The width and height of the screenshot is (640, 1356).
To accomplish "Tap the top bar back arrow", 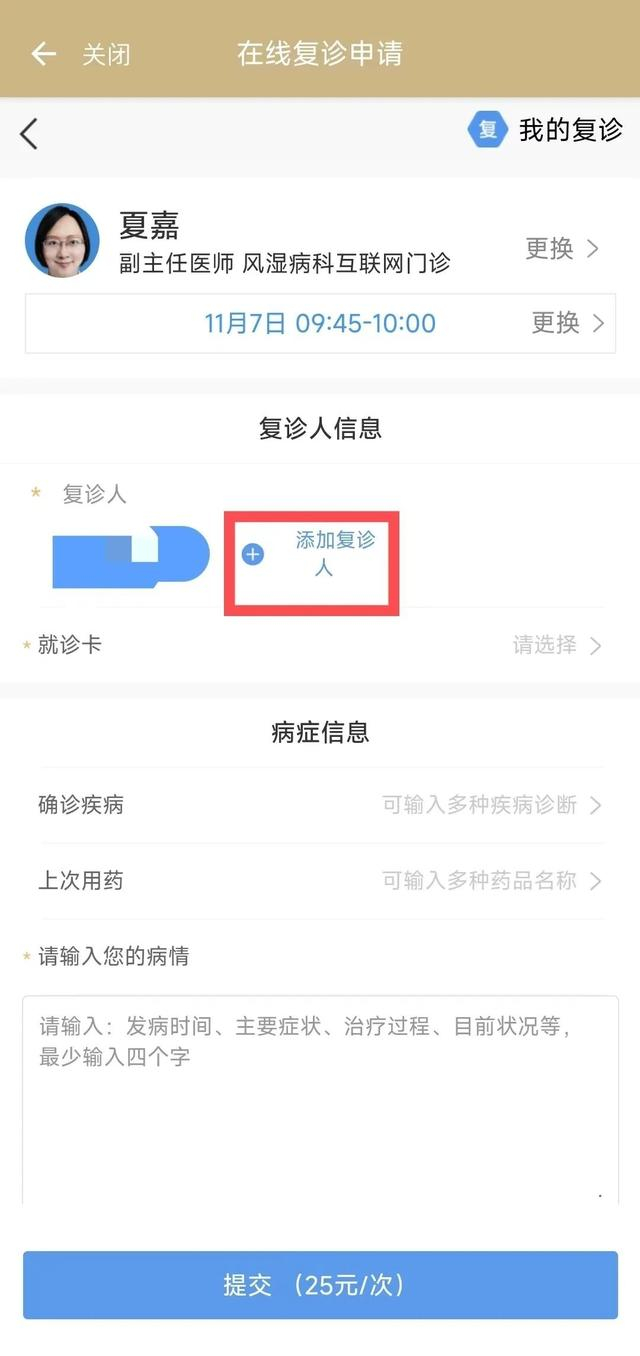I will coord(43,53).
